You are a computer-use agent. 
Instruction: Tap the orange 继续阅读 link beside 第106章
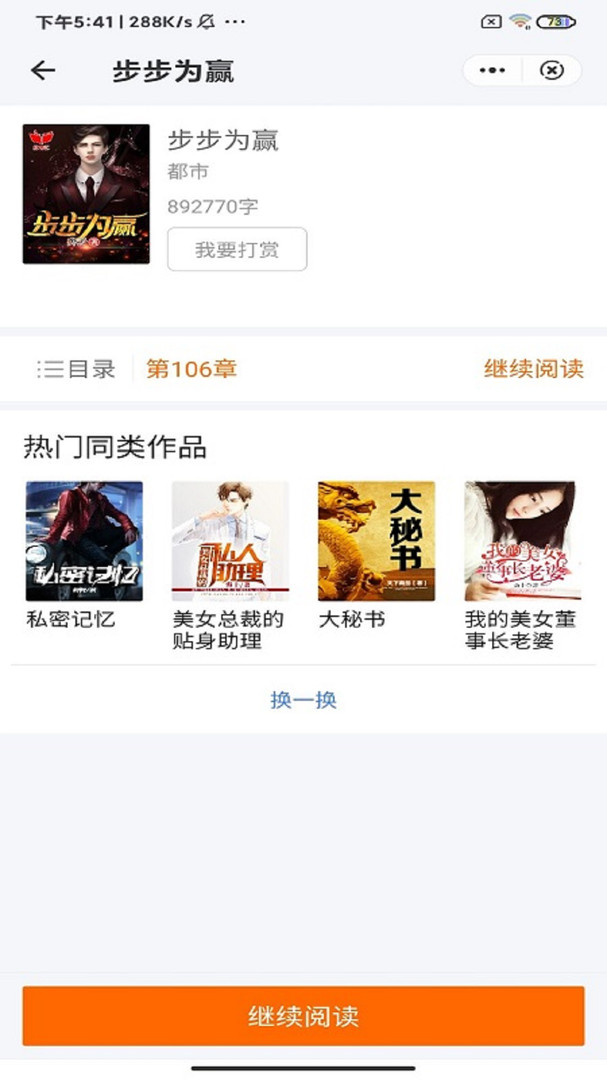pyautogui.click(x=534, y=369)
